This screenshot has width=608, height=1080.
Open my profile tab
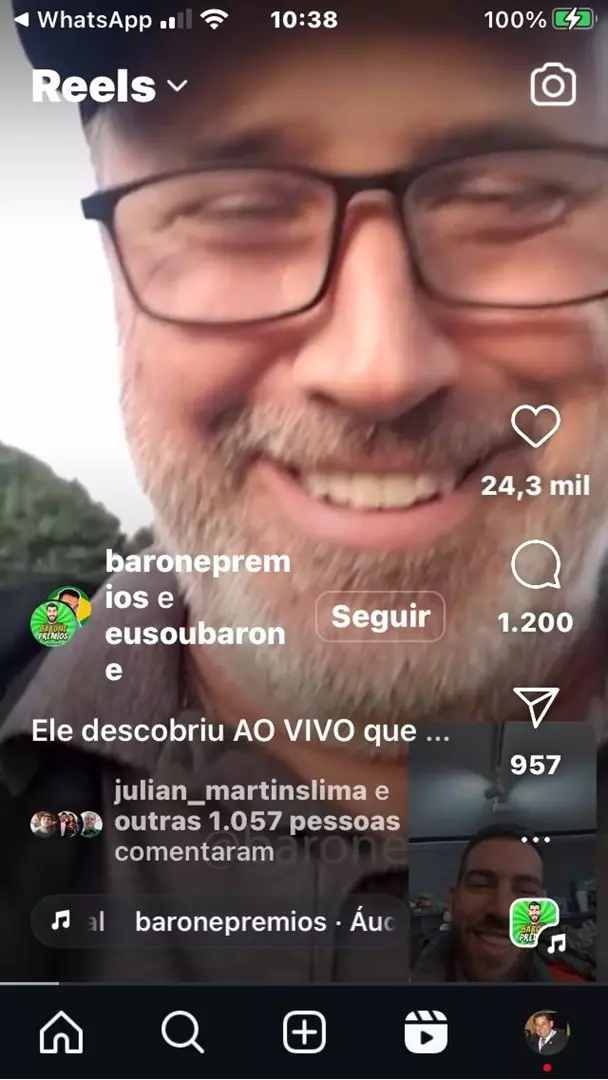[547, 1032]
